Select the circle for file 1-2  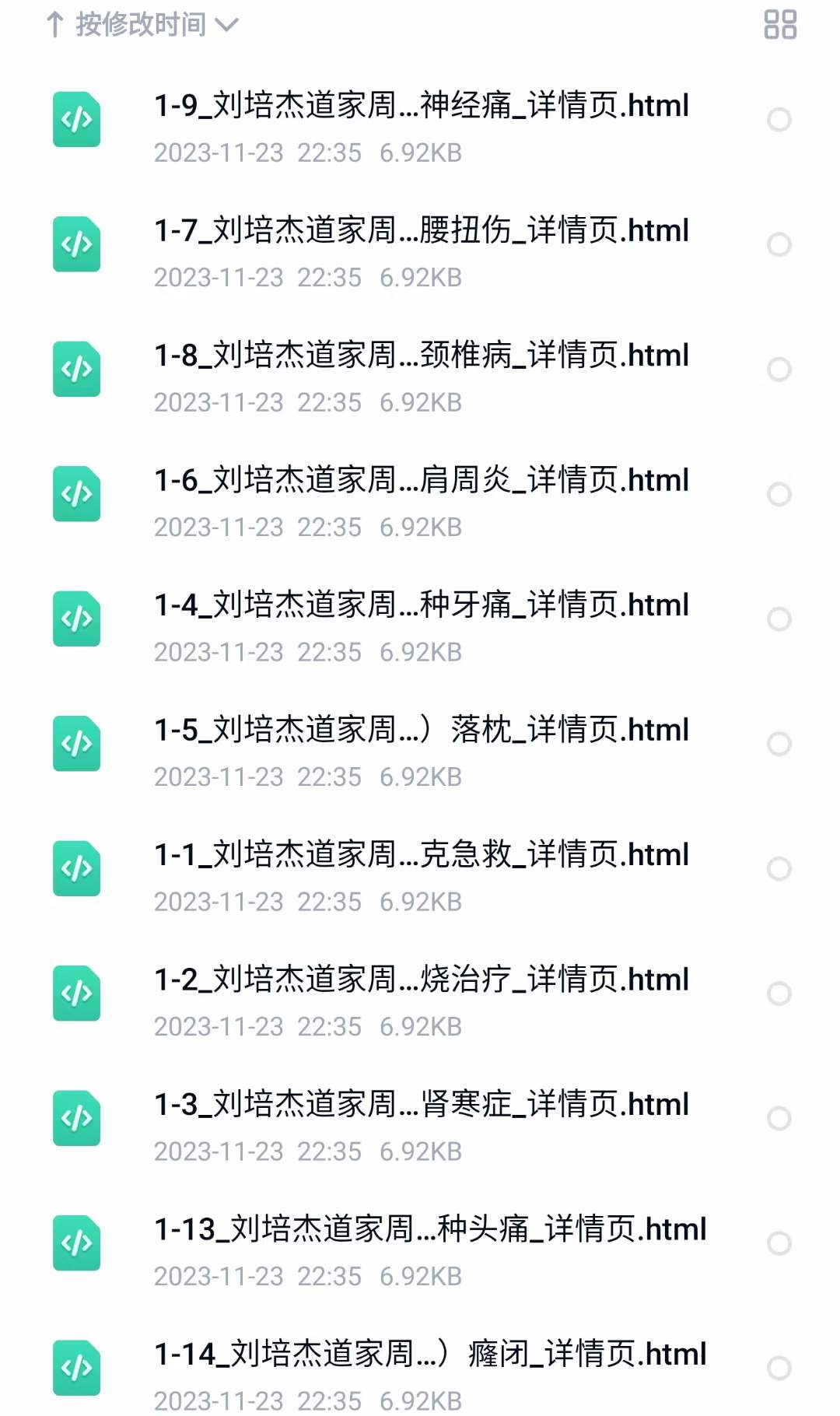pyautogui.click(x=779, y=994)
